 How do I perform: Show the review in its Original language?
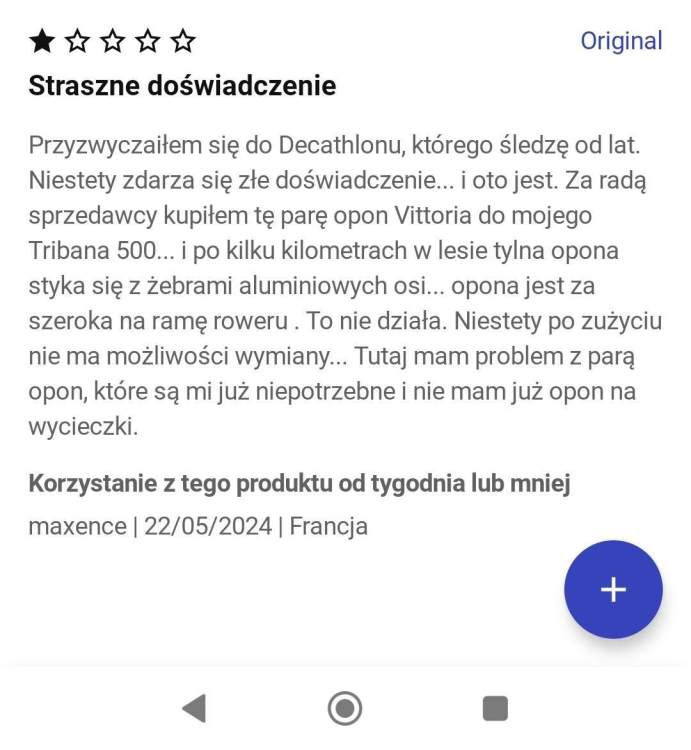(621, 41)
